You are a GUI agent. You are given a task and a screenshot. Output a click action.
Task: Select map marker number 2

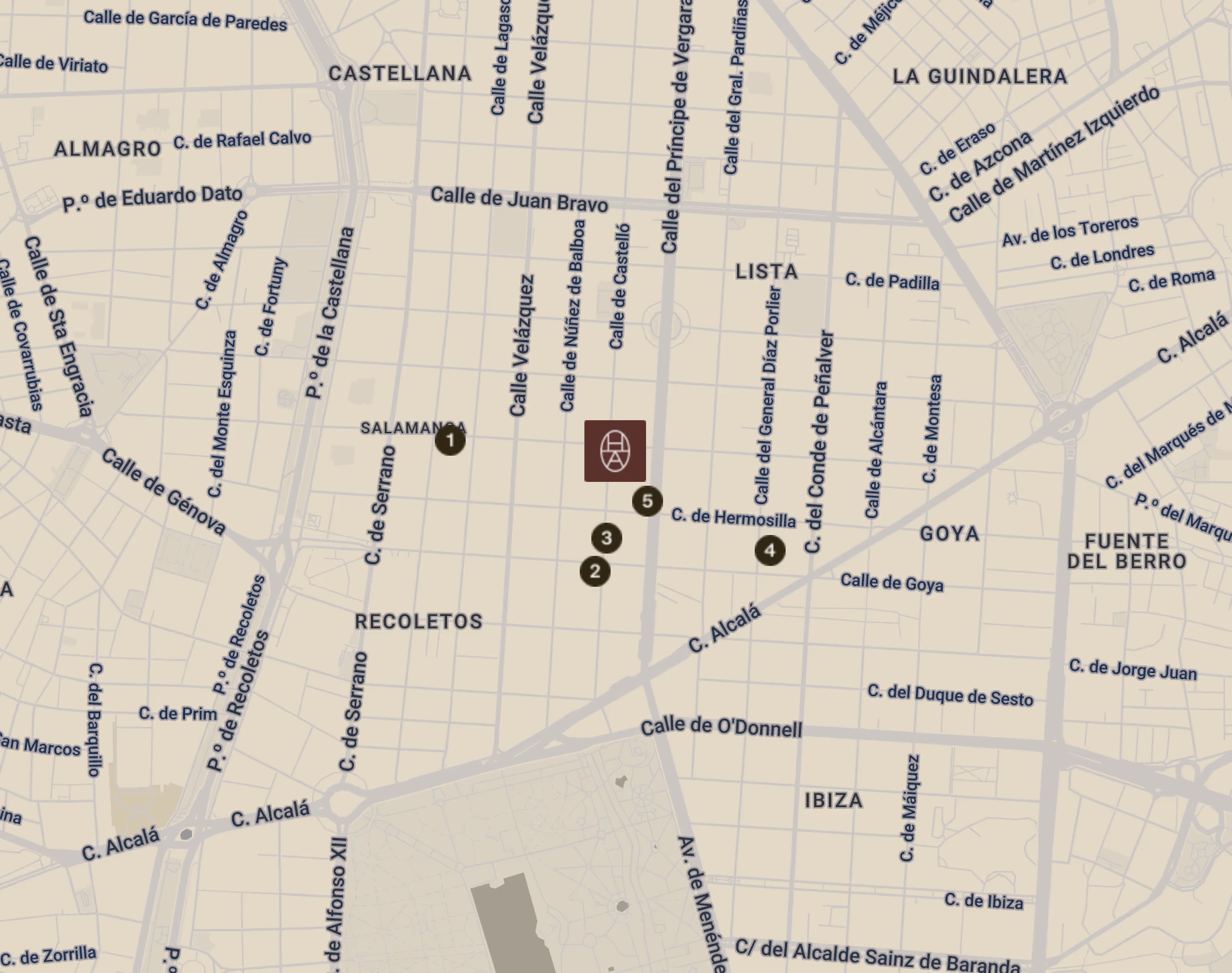(595, 571)
